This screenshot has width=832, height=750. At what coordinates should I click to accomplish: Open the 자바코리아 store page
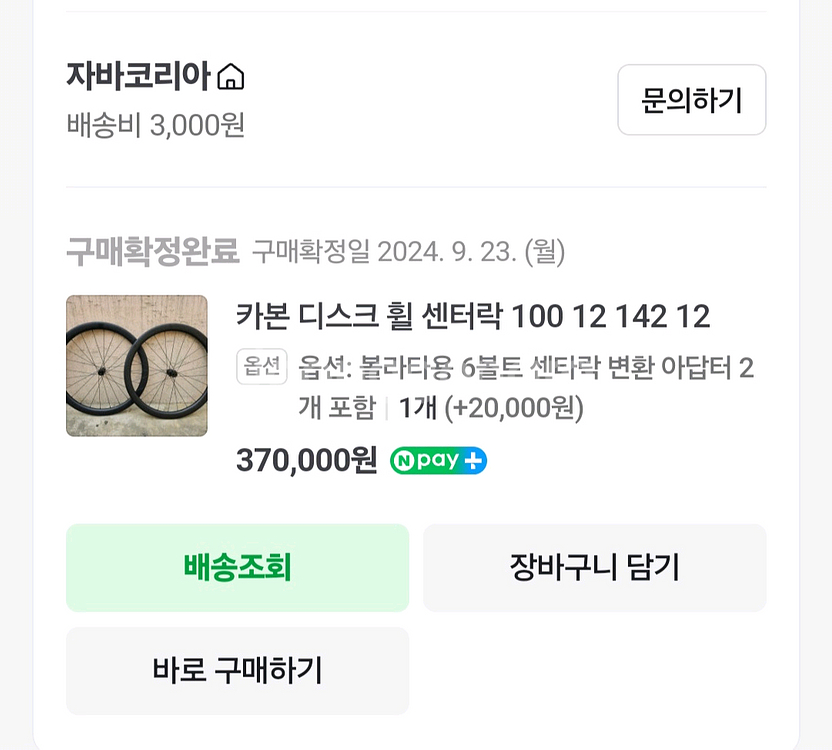point(155,76)
